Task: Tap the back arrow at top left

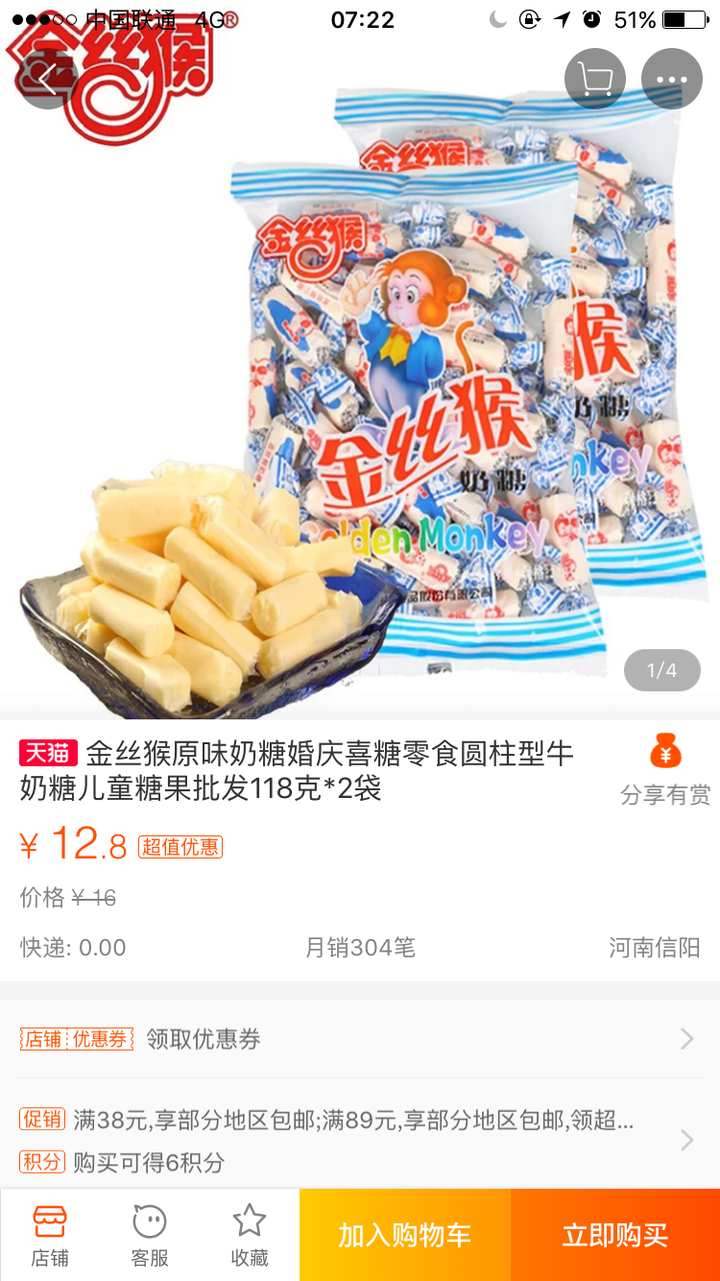Action: coord(47,79)
